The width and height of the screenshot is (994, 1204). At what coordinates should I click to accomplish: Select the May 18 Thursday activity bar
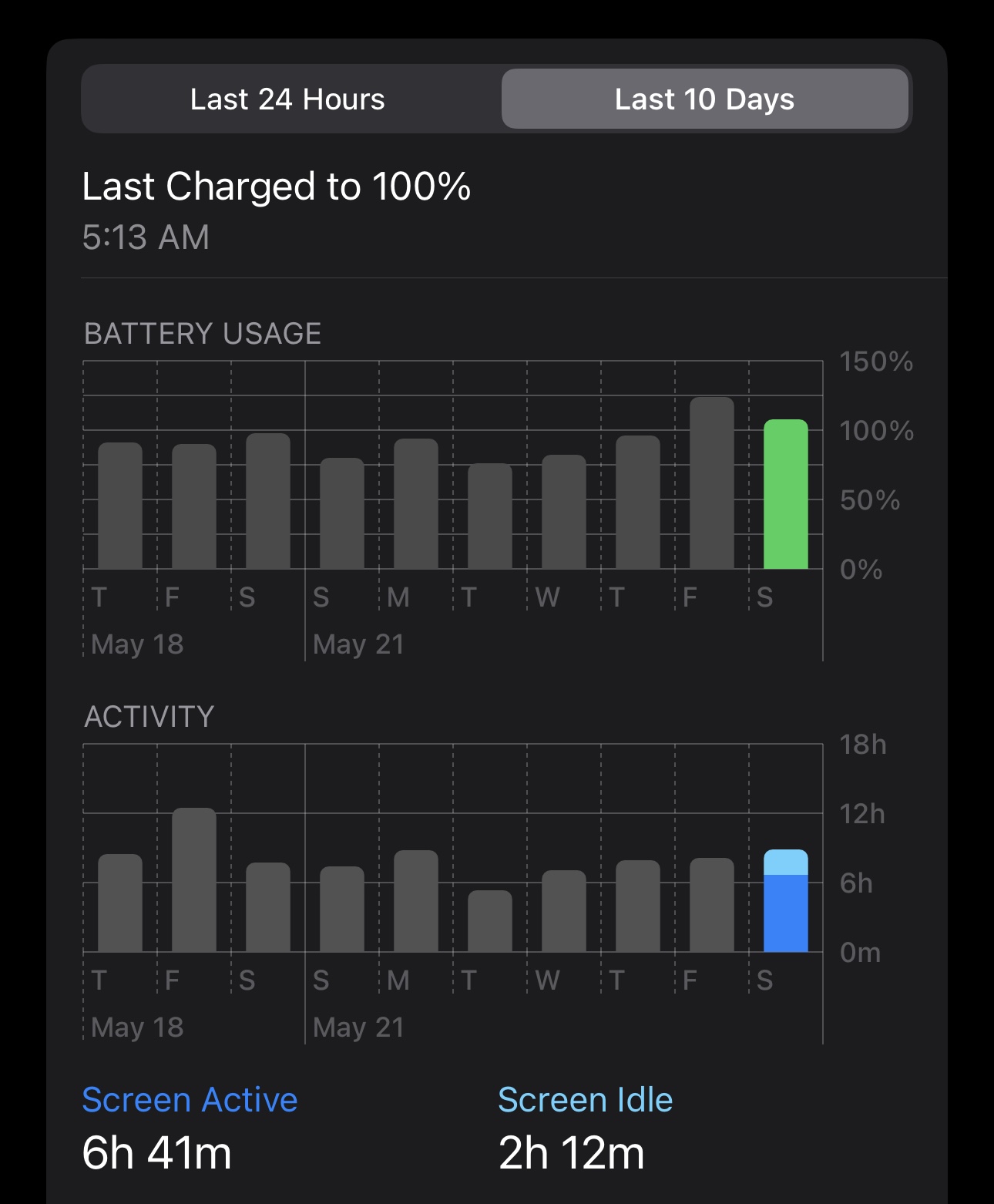pos(119,903)
